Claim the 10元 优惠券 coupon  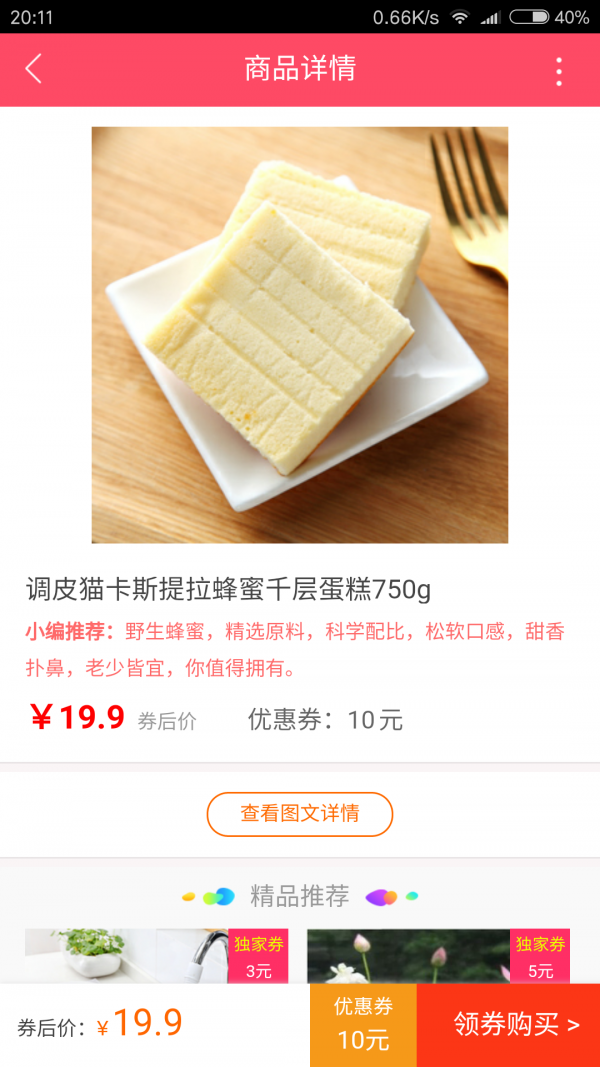coord(363,1024)
